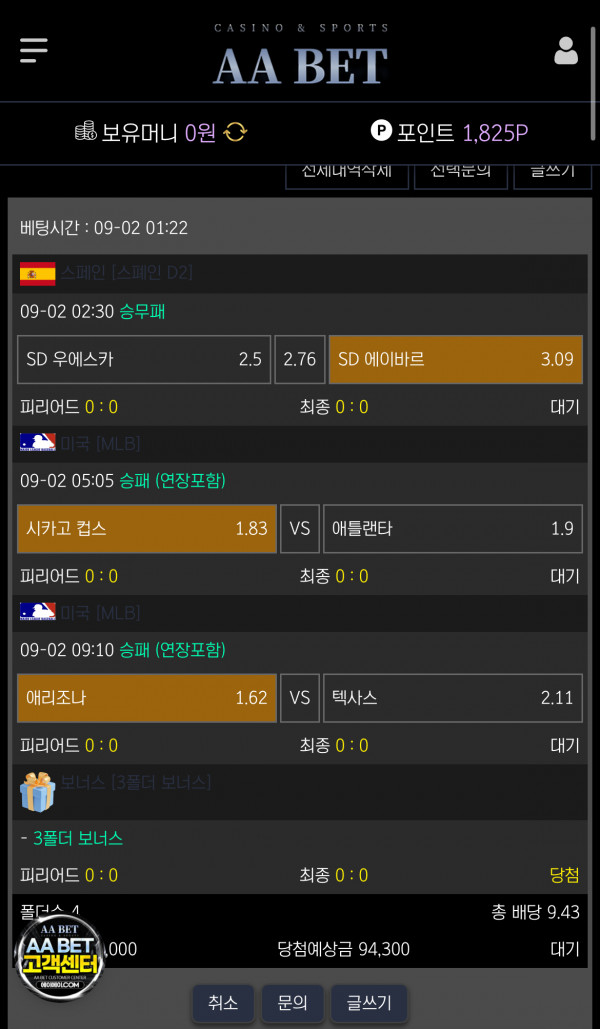The height and width of the screenshot is (1029, 600).
Task: Select 텍사스 odds 2.11
Action: (453, 698)
